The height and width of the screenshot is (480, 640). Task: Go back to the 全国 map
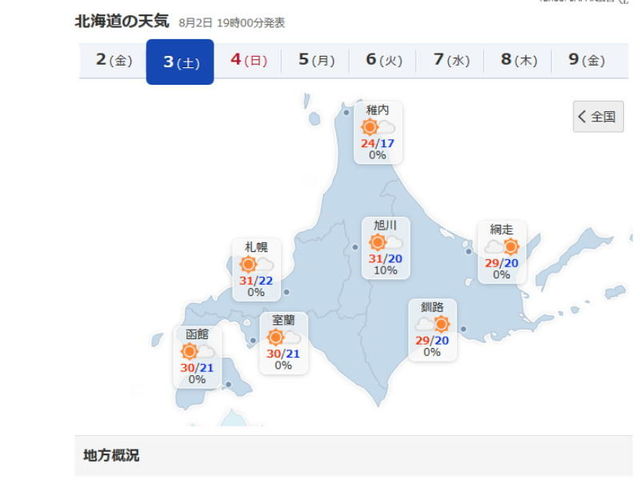pos(599,116)
